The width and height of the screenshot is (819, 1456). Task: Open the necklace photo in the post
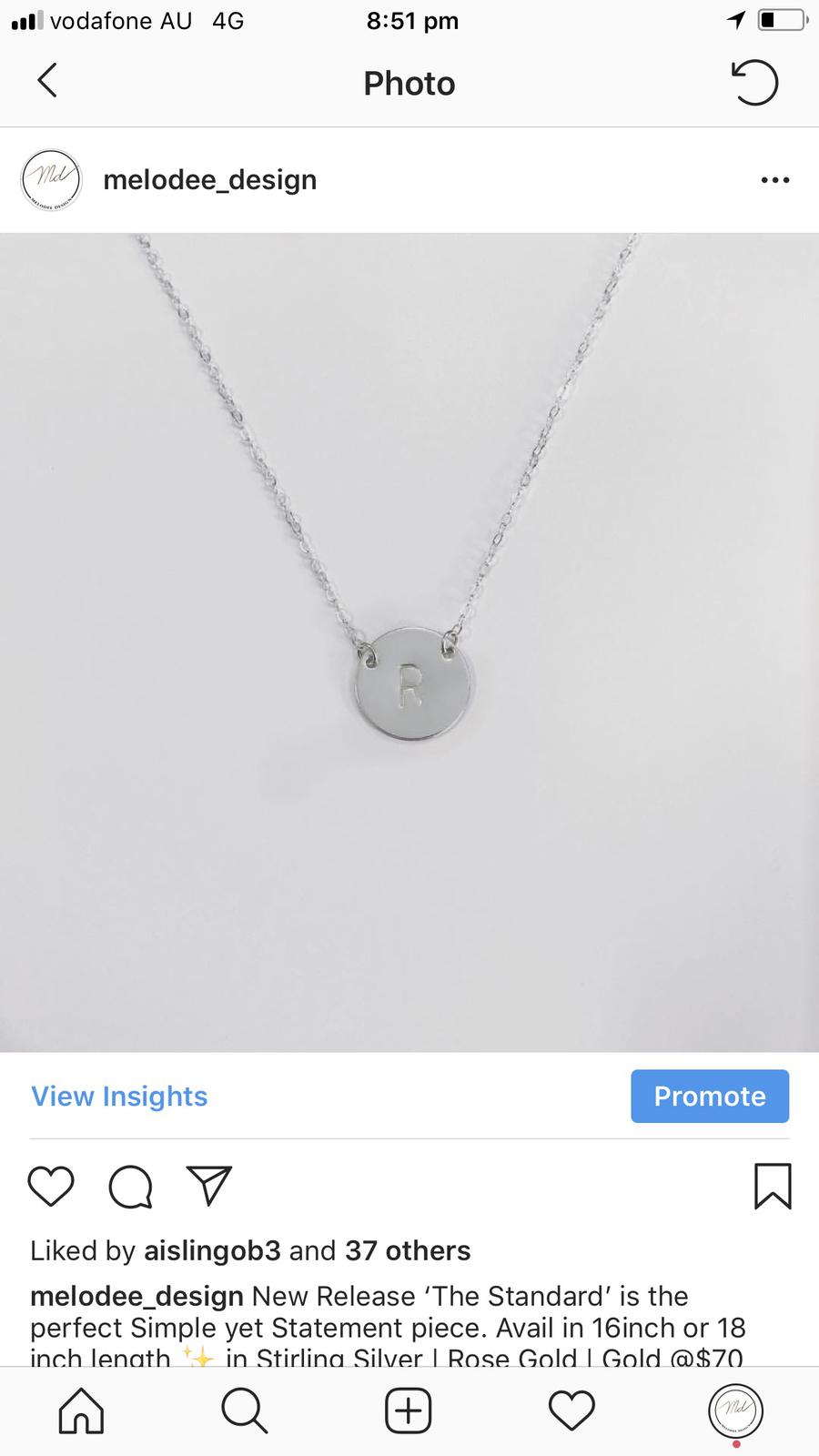(x=409, y=642)
